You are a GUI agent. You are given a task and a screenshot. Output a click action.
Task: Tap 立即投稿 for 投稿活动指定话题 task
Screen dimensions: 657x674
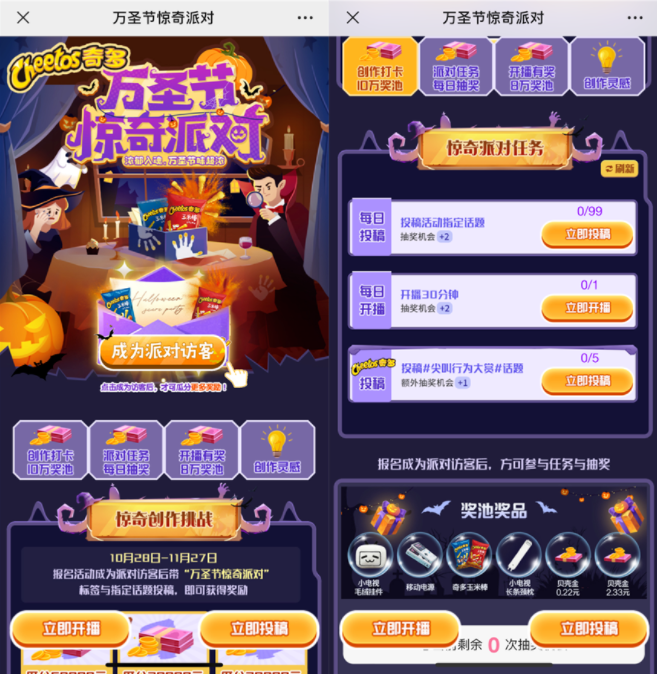click(587, 235)
